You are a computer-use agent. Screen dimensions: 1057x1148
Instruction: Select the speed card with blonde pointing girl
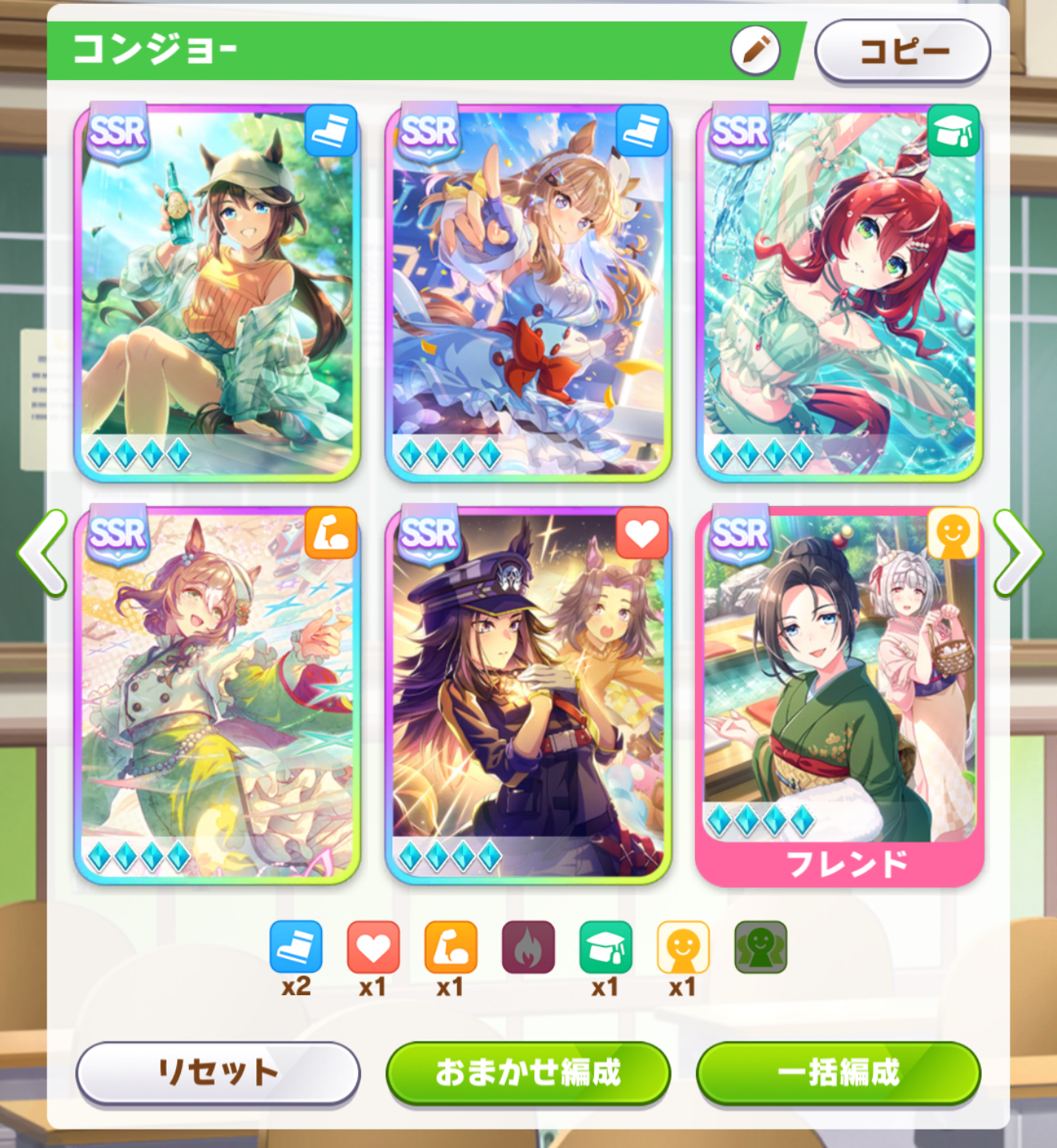(528, 292)
